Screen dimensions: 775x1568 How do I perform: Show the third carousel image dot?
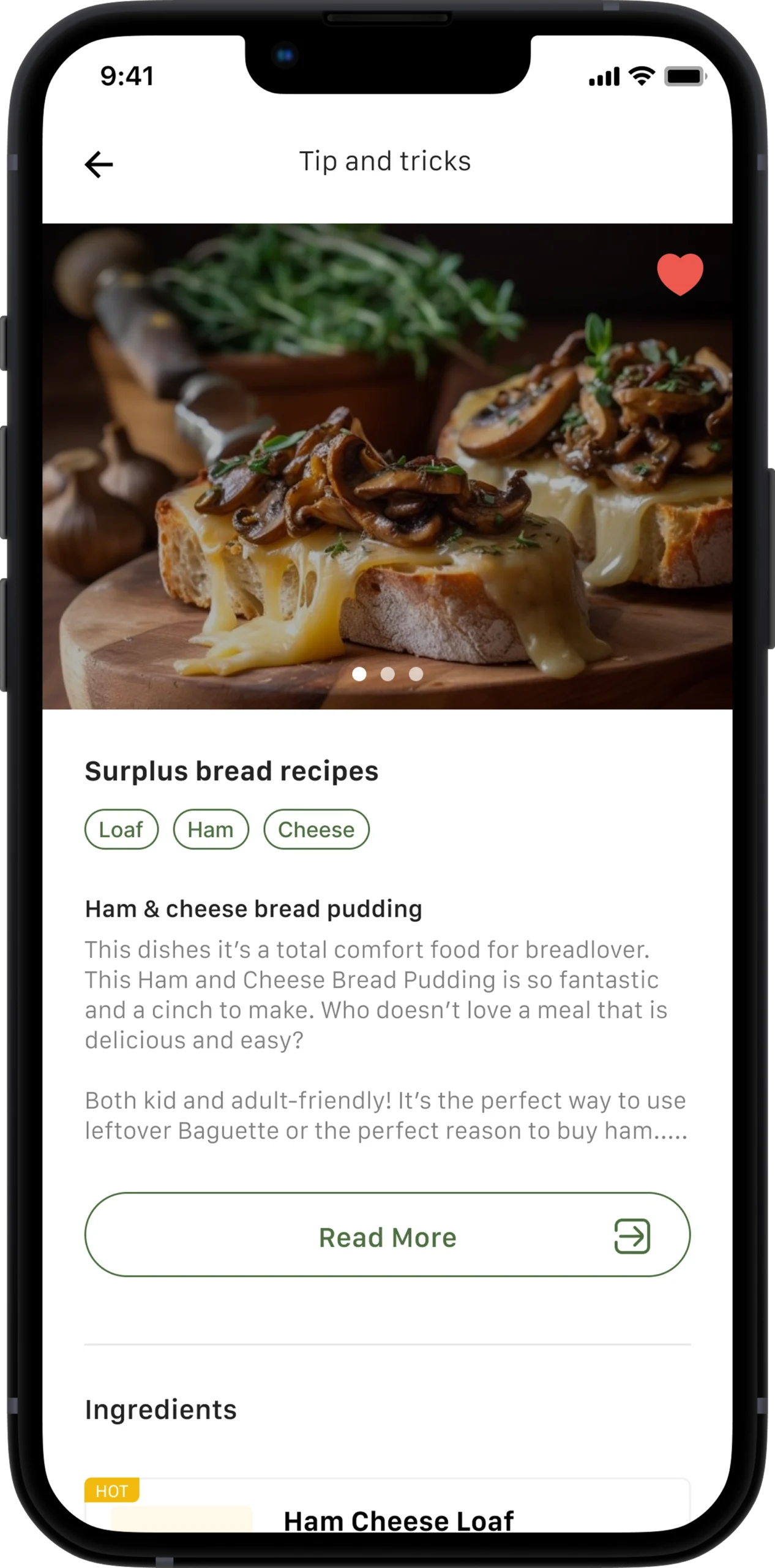(x=416, y=674)
